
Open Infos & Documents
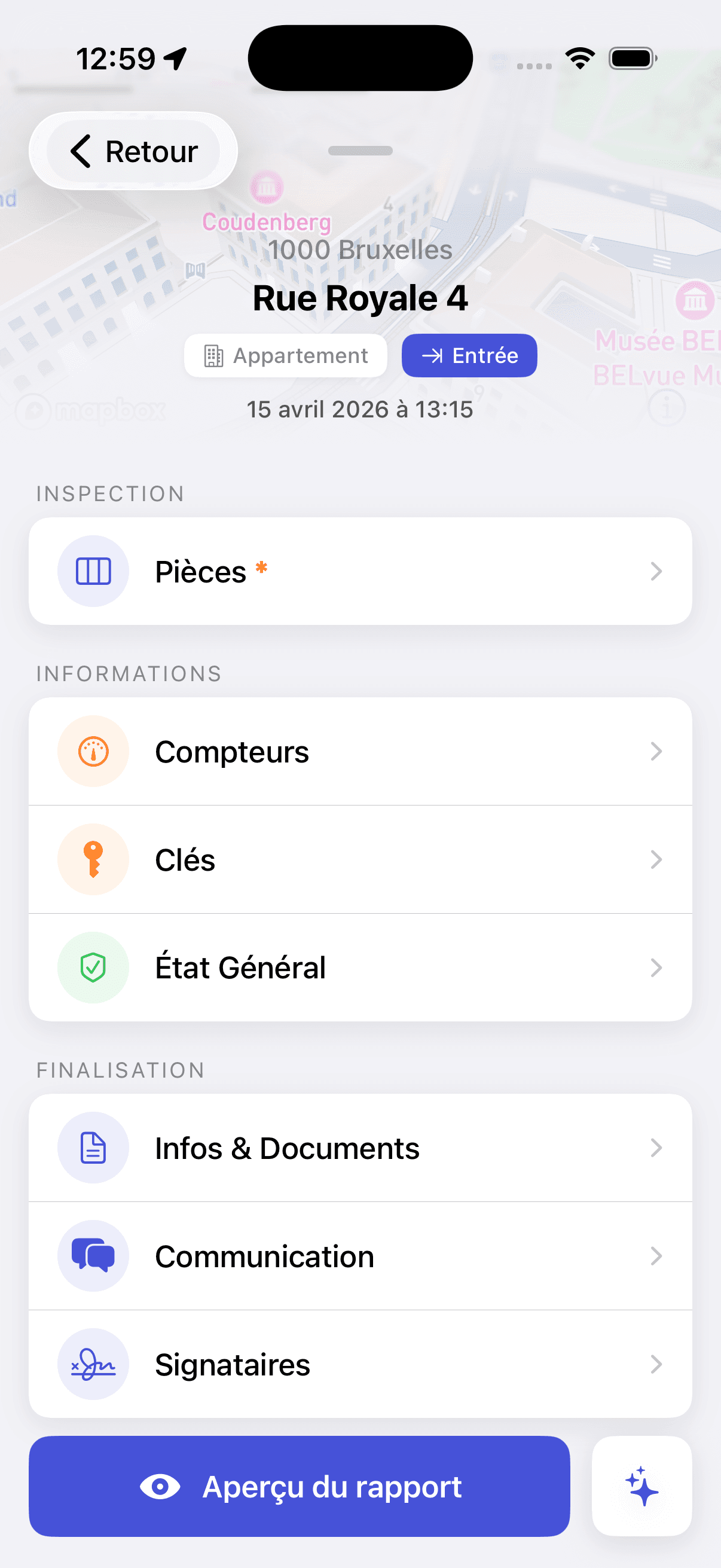[x=359, y=1148]
